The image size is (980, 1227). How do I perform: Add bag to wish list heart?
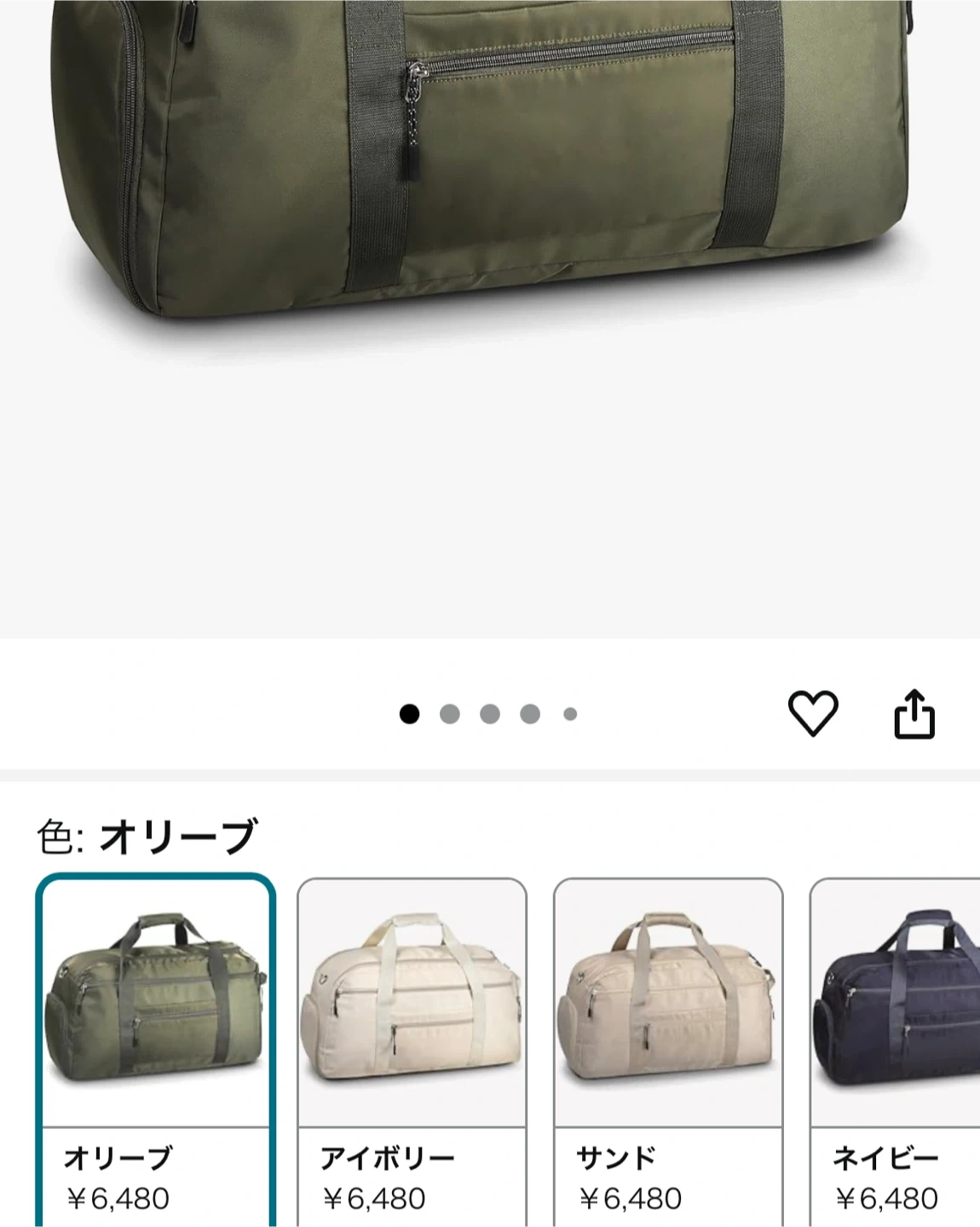813,713
